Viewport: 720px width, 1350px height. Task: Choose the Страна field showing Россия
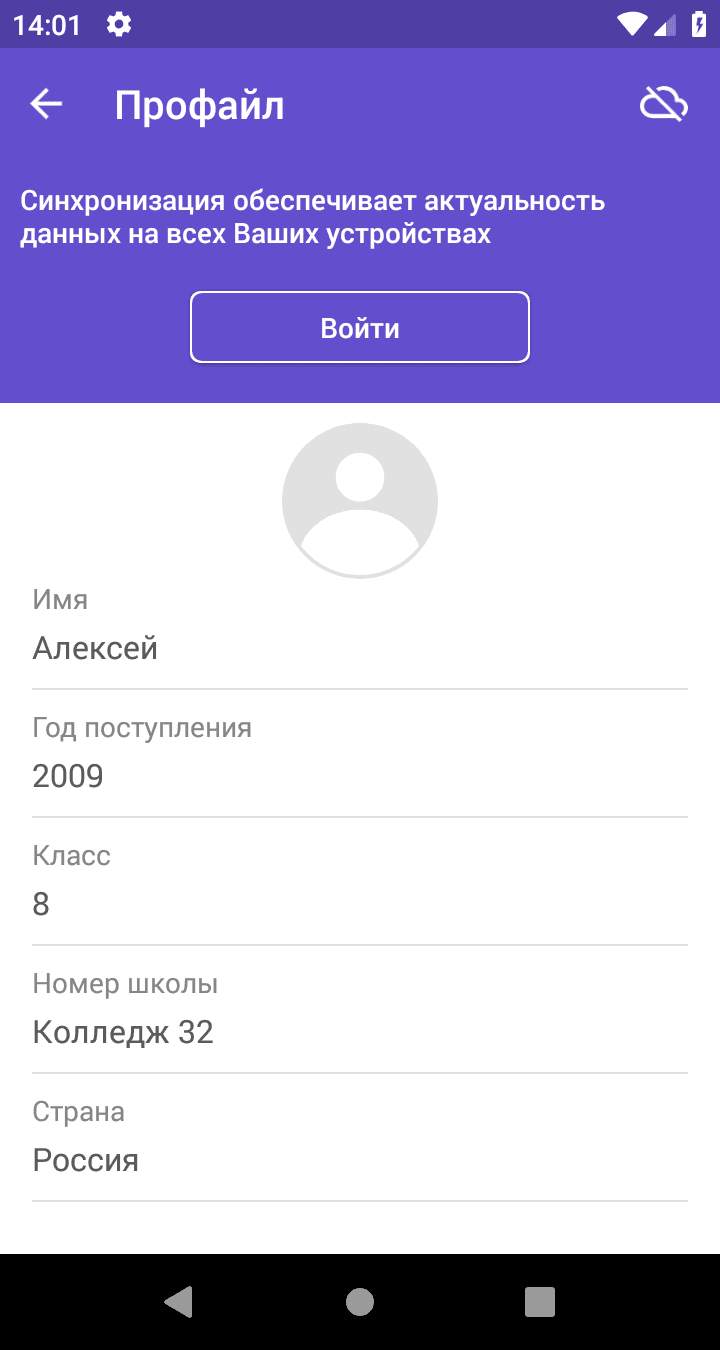(x=360, y=1160)
